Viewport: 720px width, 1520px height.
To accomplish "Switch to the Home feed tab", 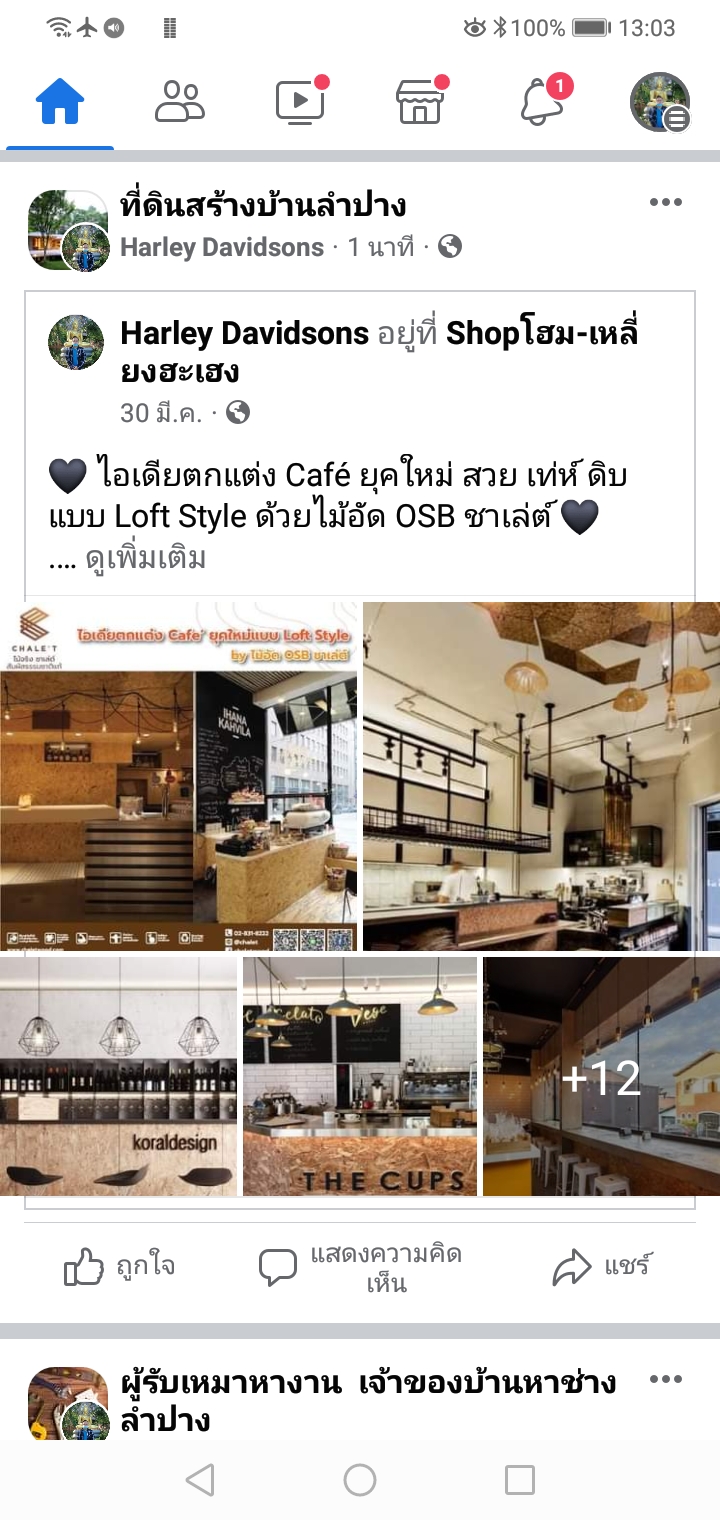I will [60, 101].
